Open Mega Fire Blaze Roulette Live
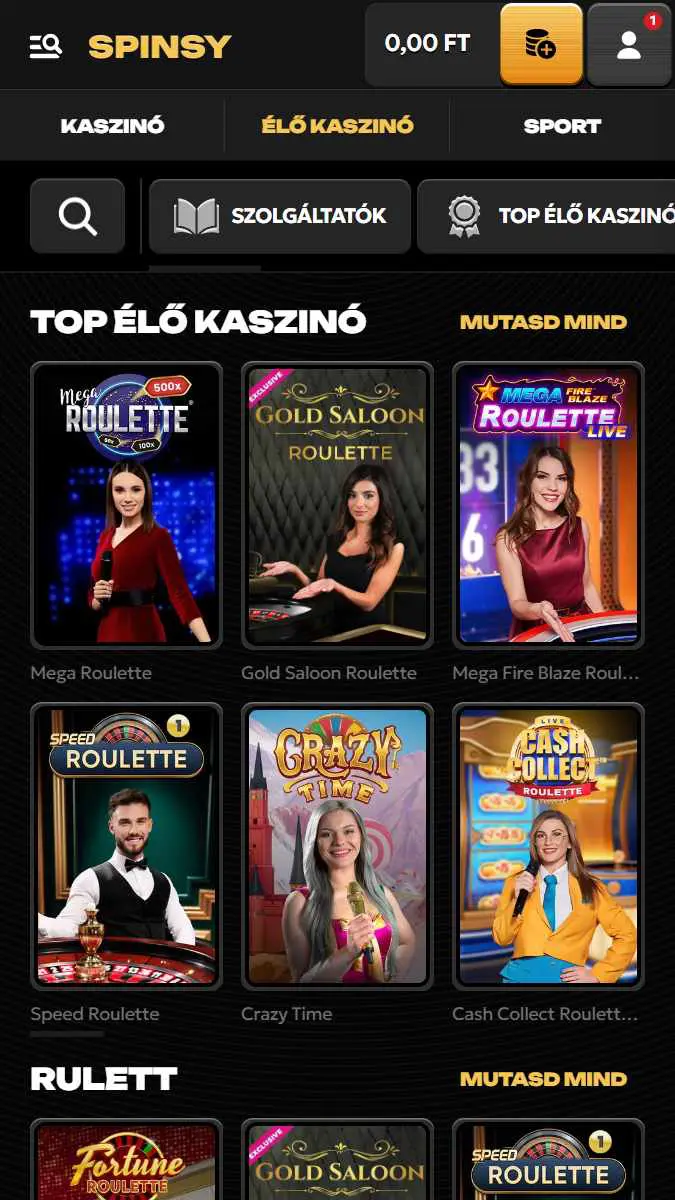 (x=548, y=505)
